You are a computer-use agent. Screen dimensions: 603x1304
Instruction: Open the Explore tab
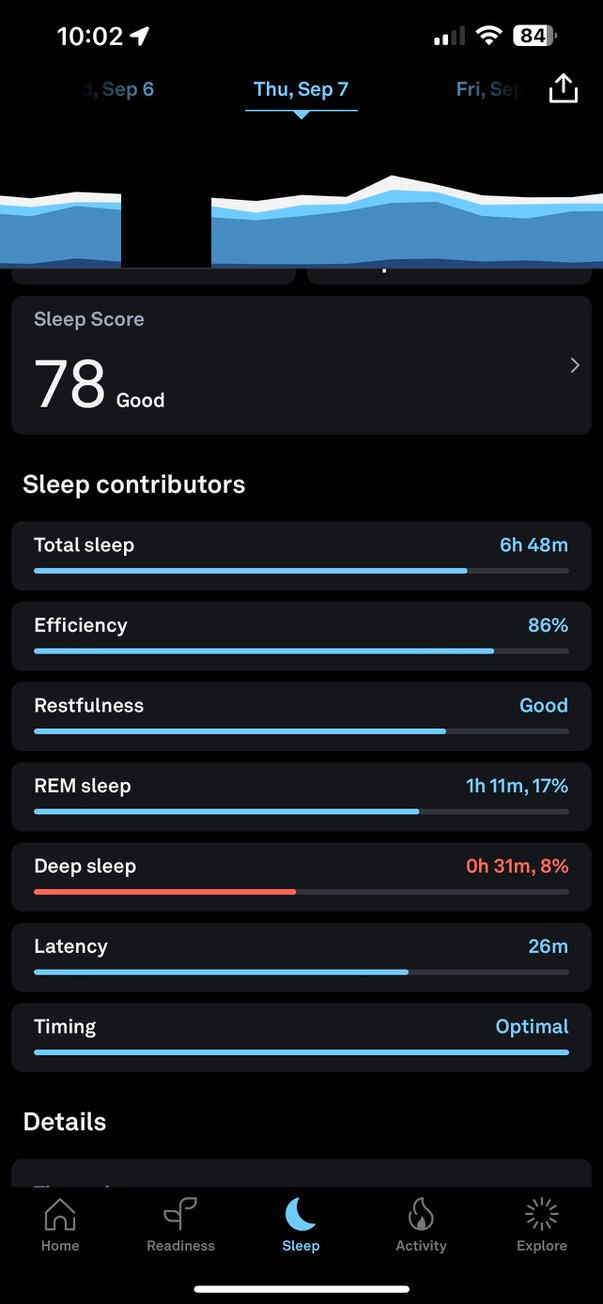(542, 1226)
